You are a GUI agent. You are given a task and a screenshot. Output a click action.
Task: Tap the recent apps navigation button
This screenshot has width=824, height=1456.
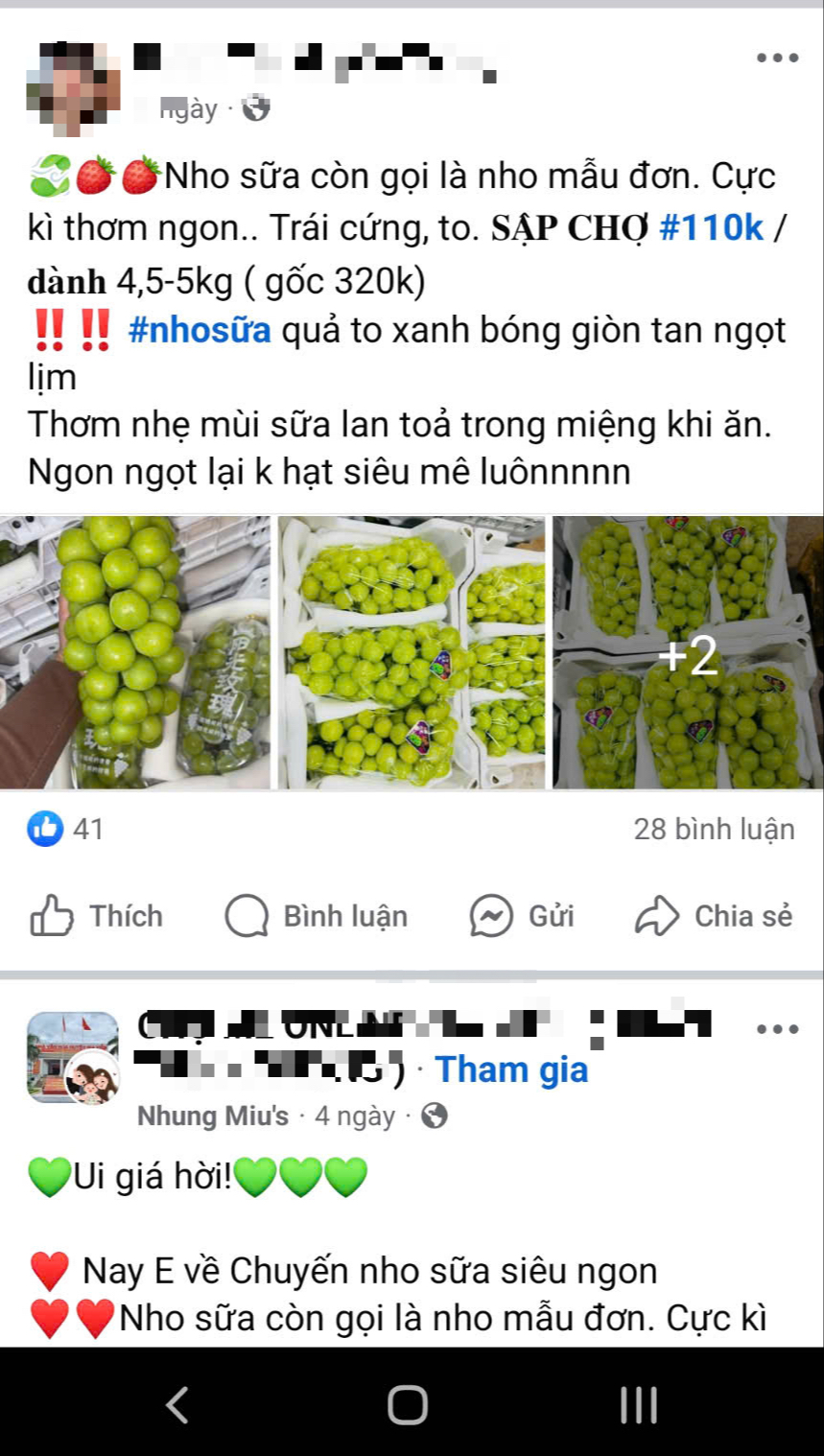coord(638,1403)
